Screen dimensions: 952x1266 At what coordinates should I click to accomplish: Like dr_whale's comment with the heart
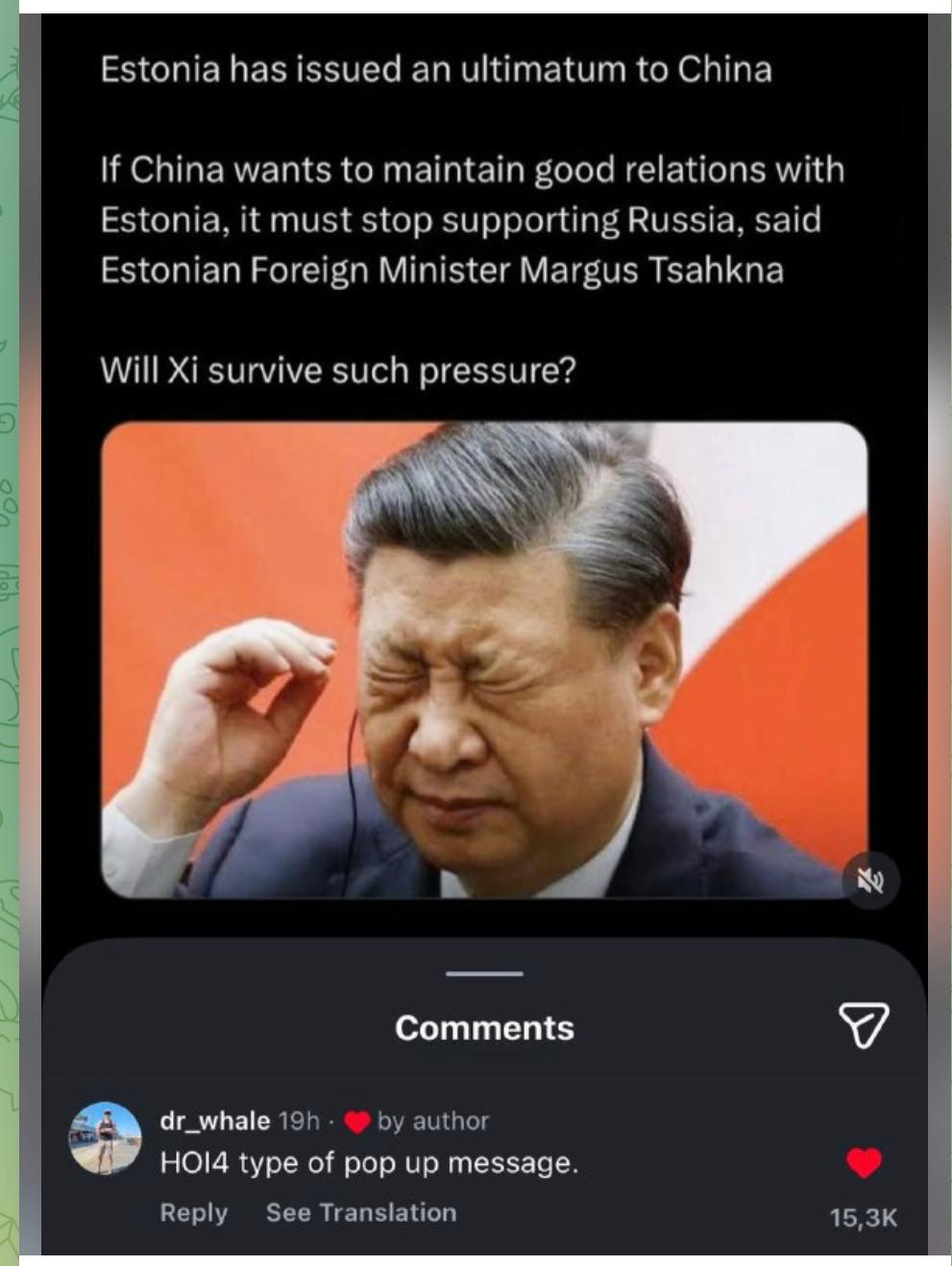click(864, 1162)
